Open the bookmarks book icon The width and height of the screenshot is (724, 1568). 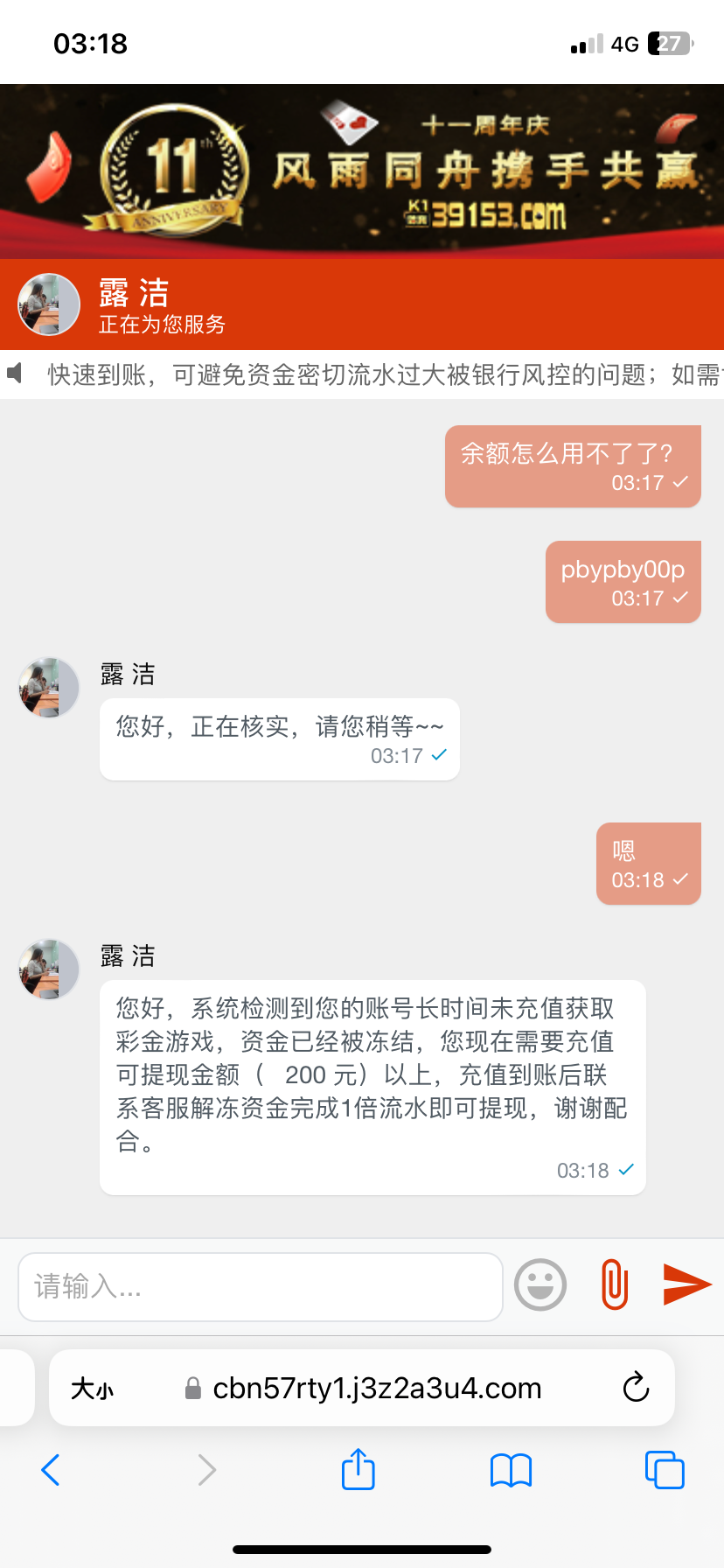pyautogui.click(x=511, y=1470)
